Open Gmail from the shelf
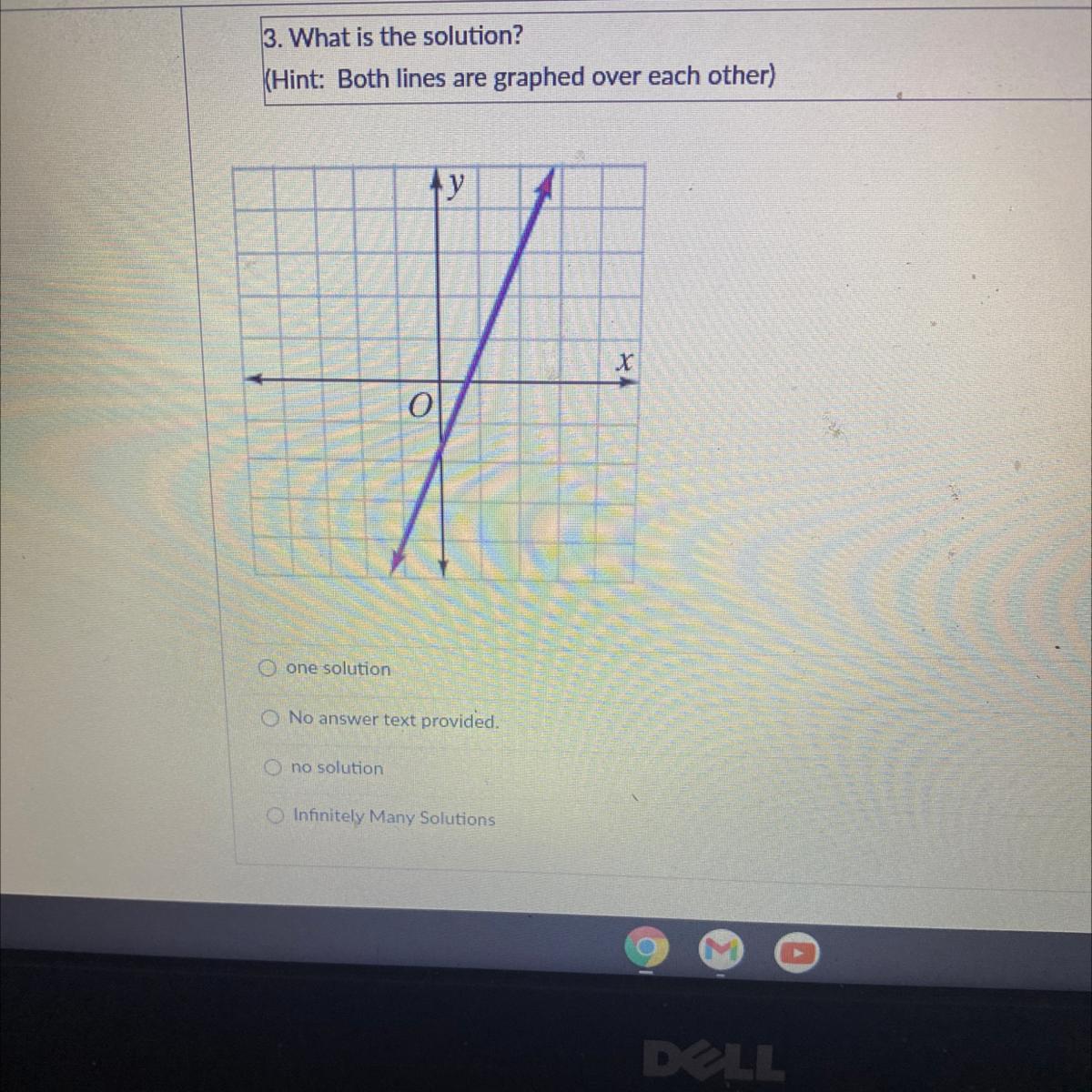The height and width of the screenshot is (1092, 1092). pos(721,952)
